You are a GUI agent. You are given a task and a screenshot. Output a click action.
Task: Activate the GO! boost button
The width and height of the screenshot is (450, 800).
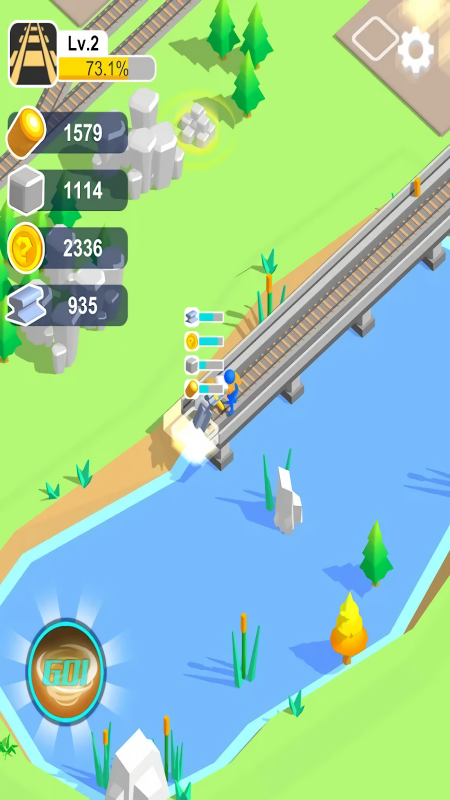click(66, 671)
